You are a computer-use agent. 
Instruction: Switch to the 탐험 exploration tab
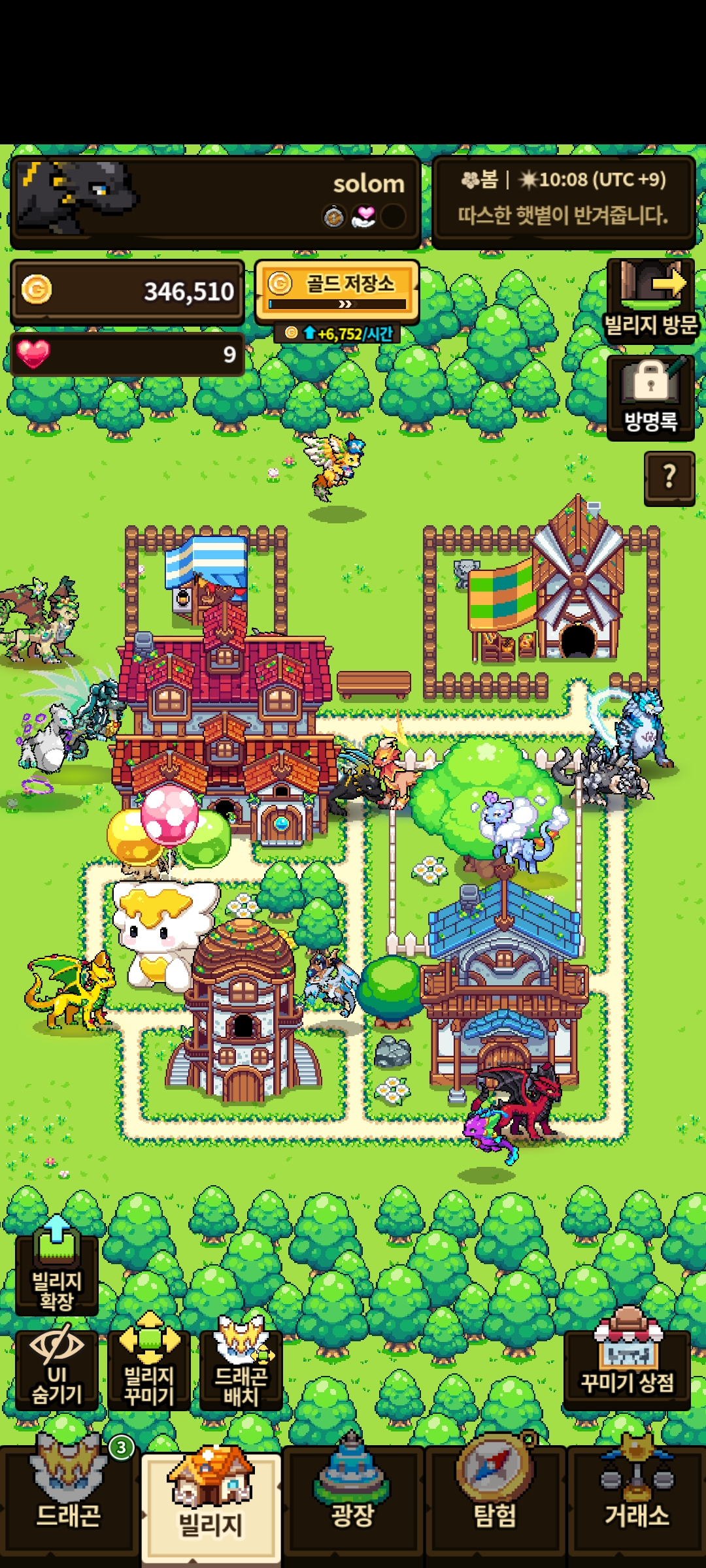(495, 1501)
